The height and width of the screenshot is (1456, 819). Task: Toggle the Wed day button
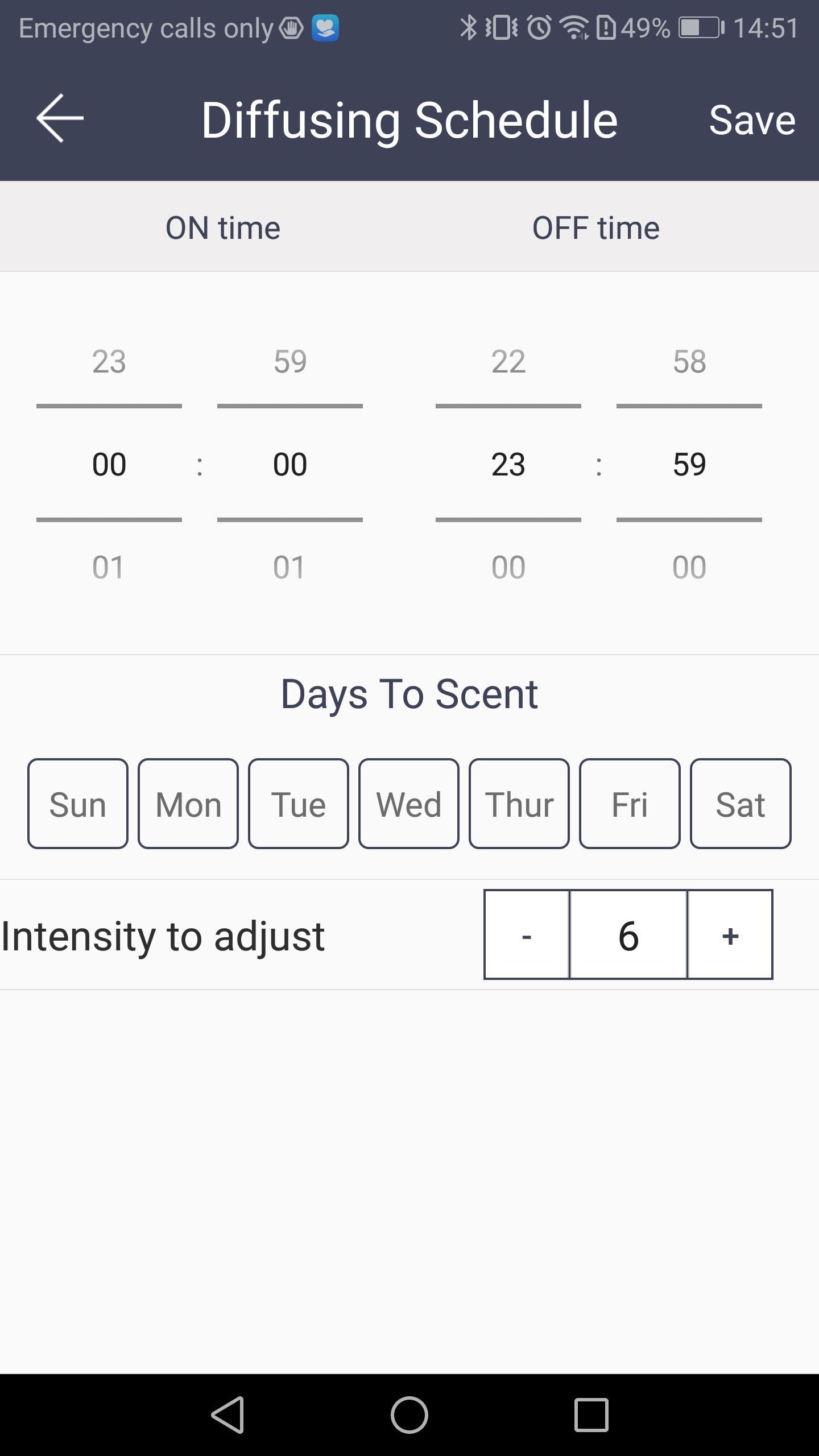[x=409, y=804]
